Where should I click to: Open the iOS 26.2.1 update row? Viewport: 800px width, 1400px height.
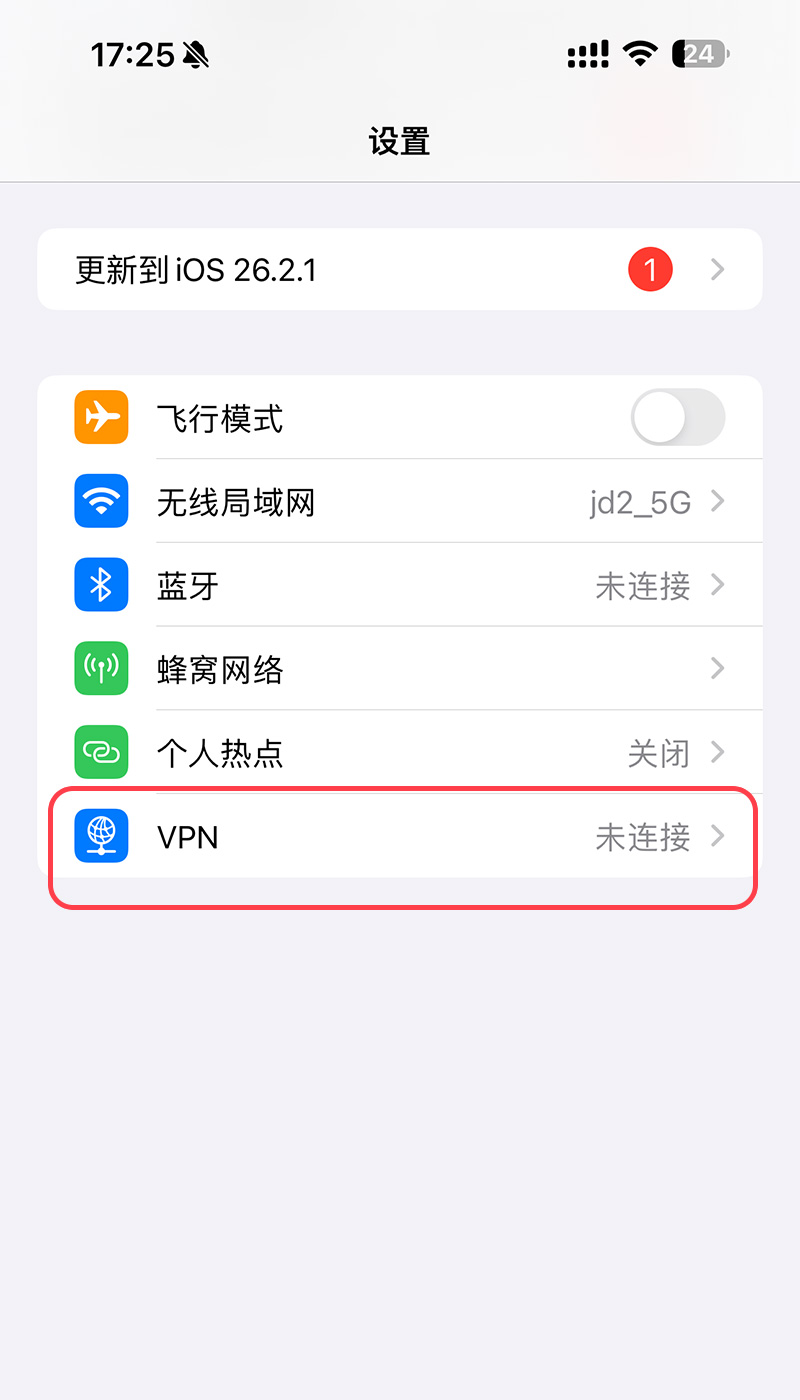click(399, 270)
